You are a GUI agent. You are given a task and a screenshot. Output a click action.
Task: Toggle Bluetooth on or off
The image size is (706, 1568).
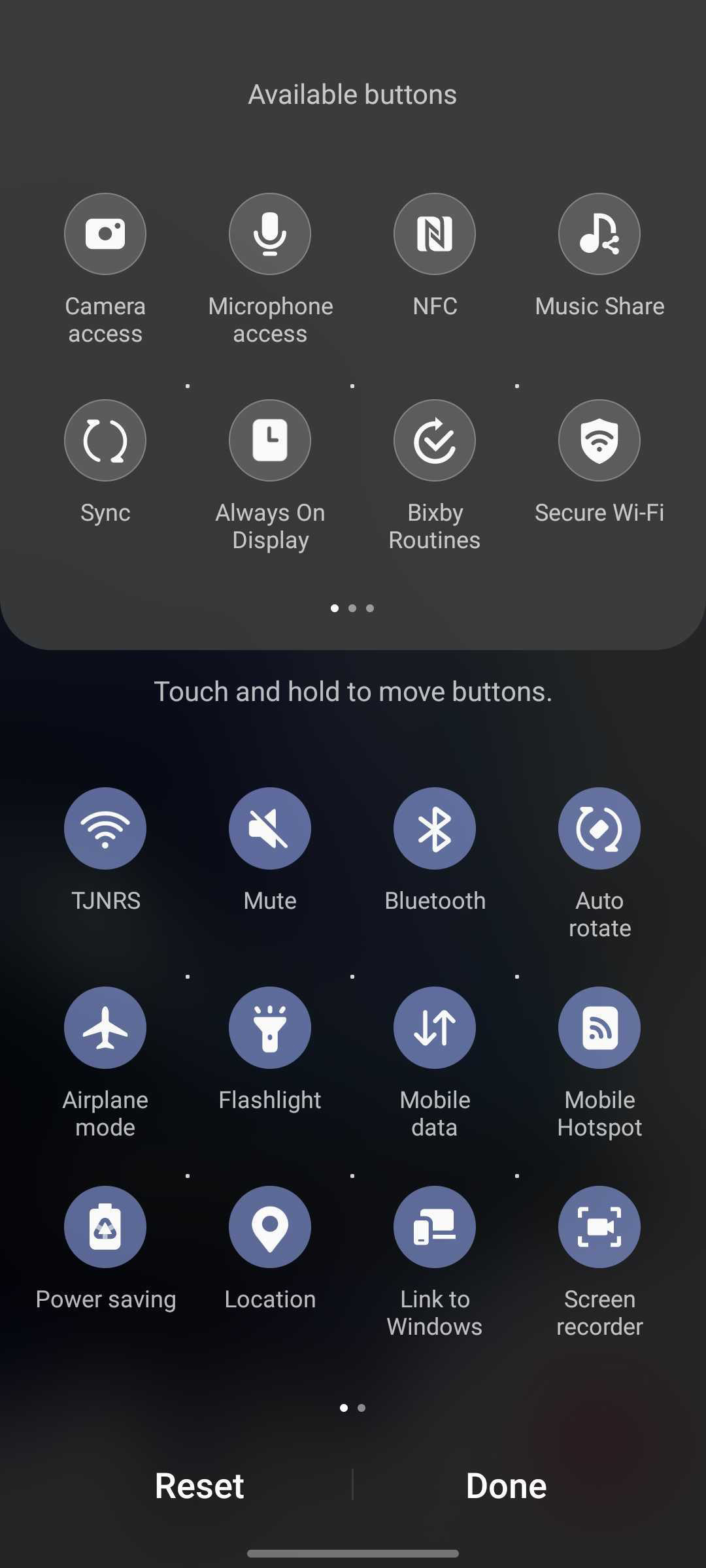(434, 828)
